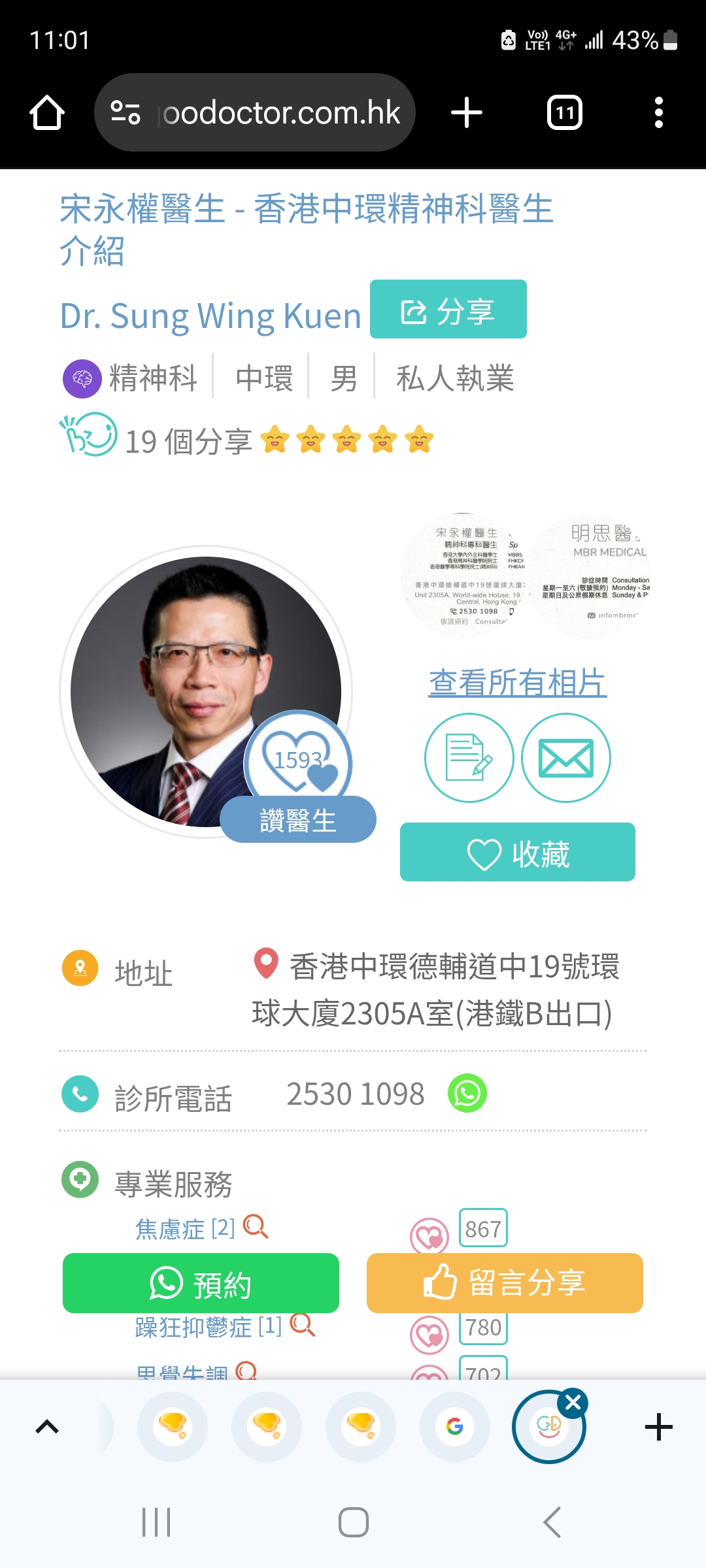
Task: Switch to the Google tab in strip
Action: click(x=454, y=1426)
